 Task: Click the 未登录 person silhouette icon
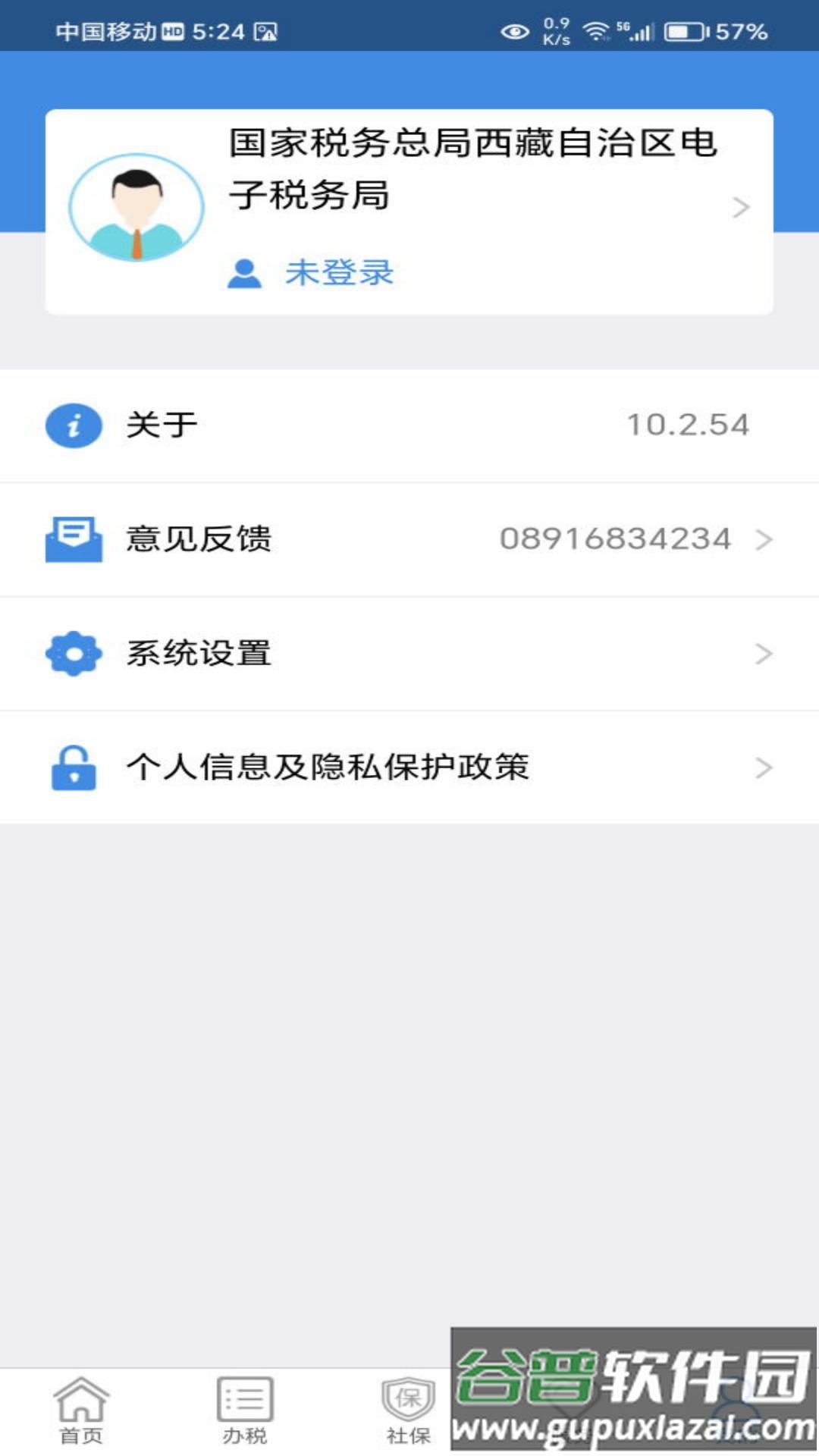(243, 274)
